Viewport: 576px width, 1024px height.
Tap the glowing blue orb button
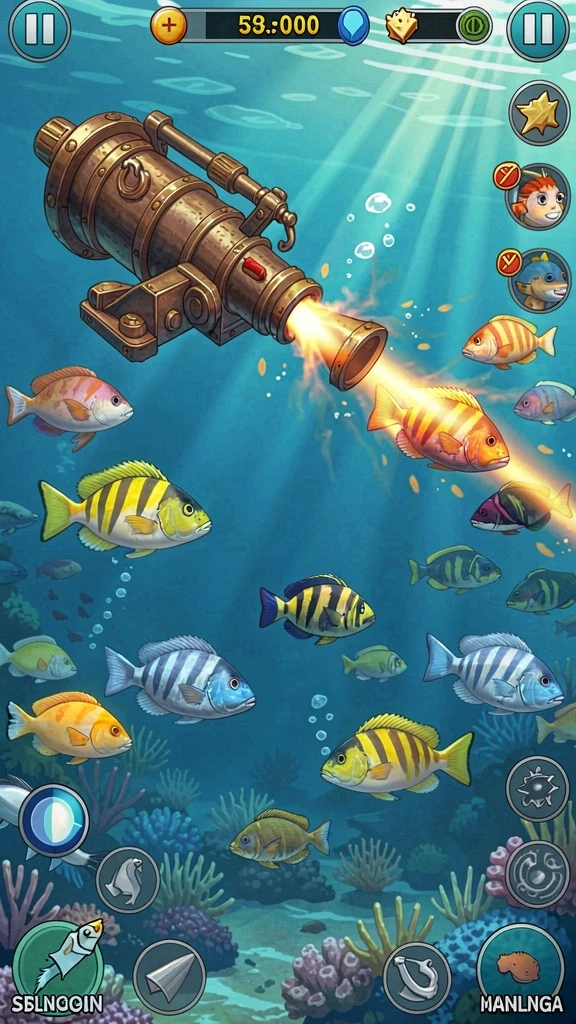[x=54, y=821]
